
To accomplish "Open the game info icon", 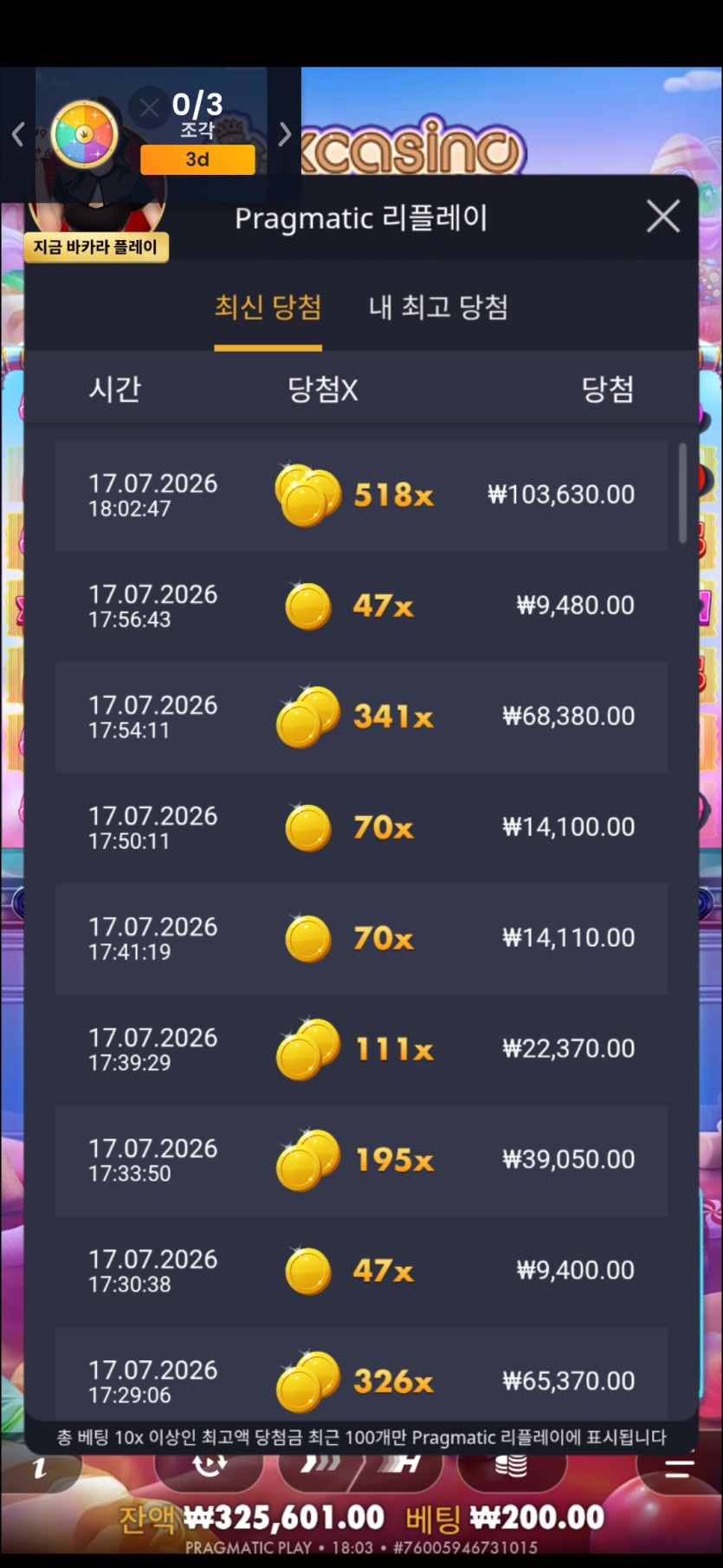I will (39, 1468).
